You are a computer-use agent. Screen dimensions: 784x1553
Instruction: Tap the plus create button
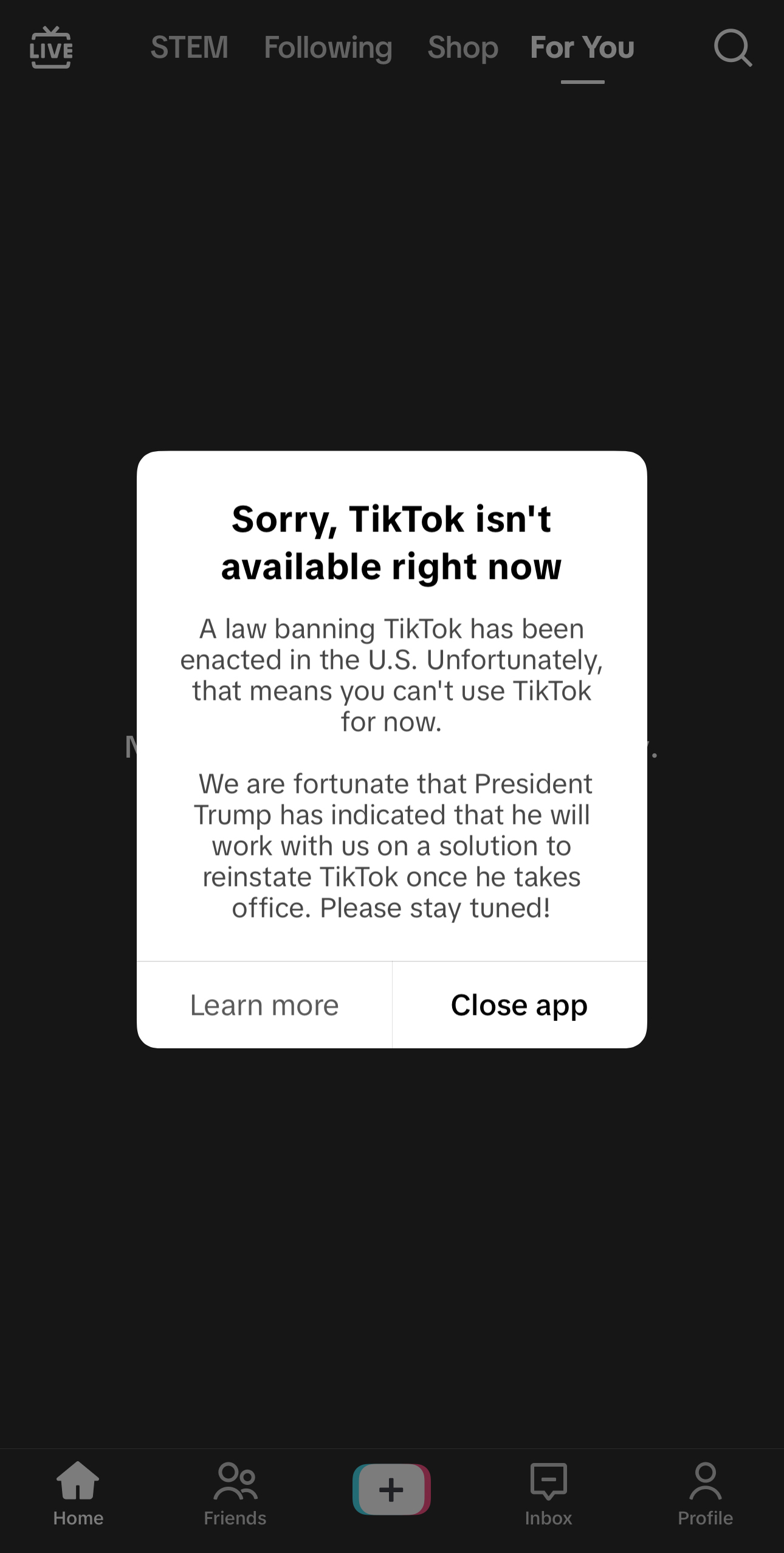(x=391, y=1489)
